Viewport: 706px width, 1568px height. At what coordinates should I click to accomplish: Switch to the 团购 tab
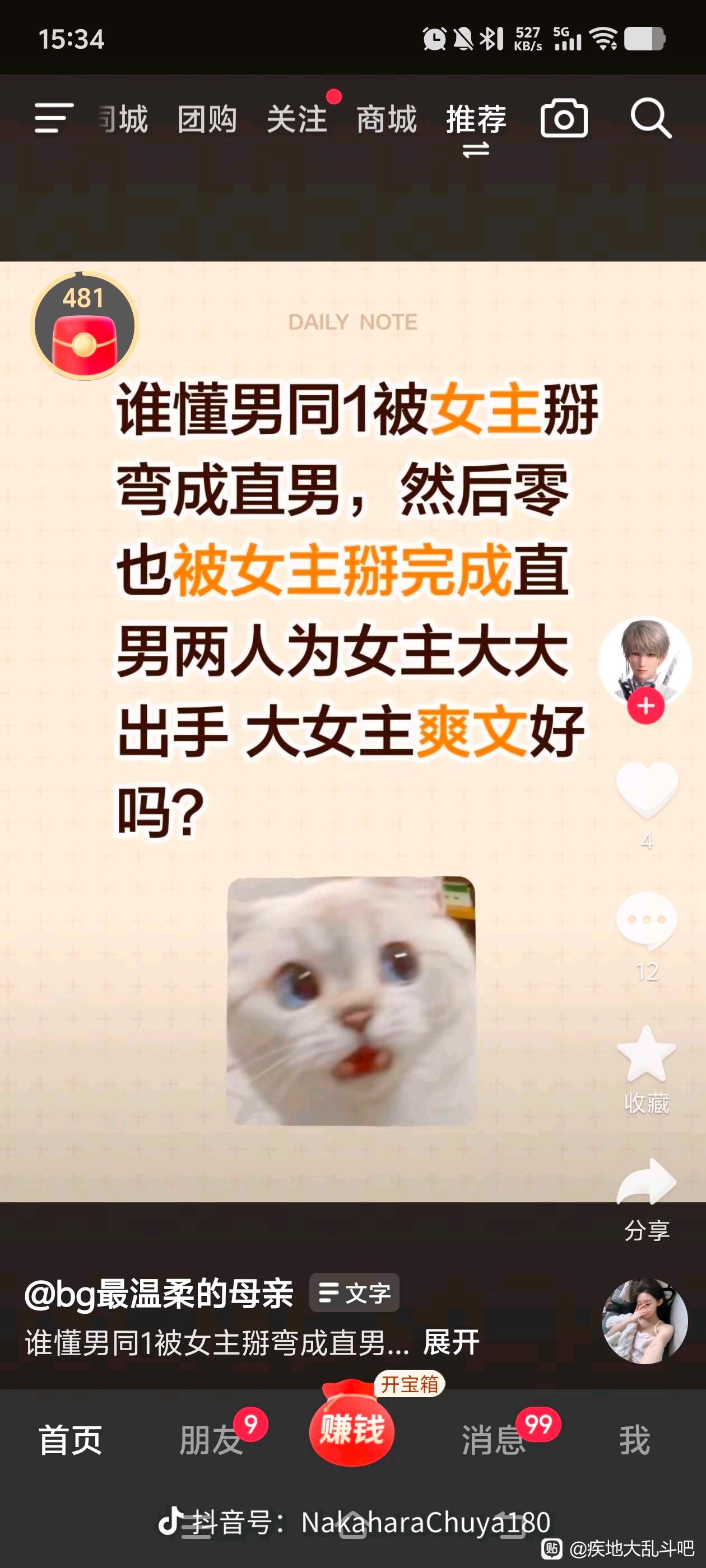point(207,119)
